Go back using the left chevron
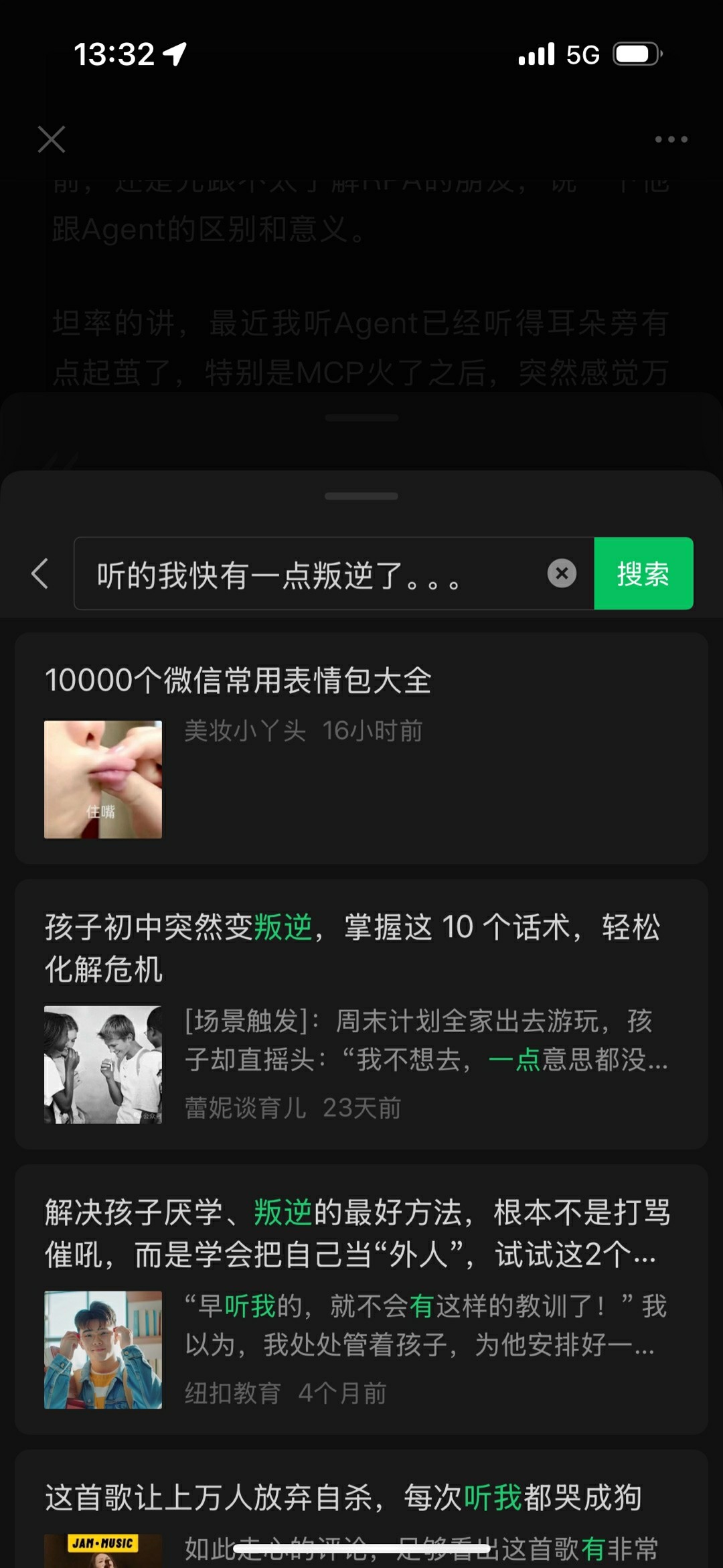 pyautogui.click(x=40, y=574)
